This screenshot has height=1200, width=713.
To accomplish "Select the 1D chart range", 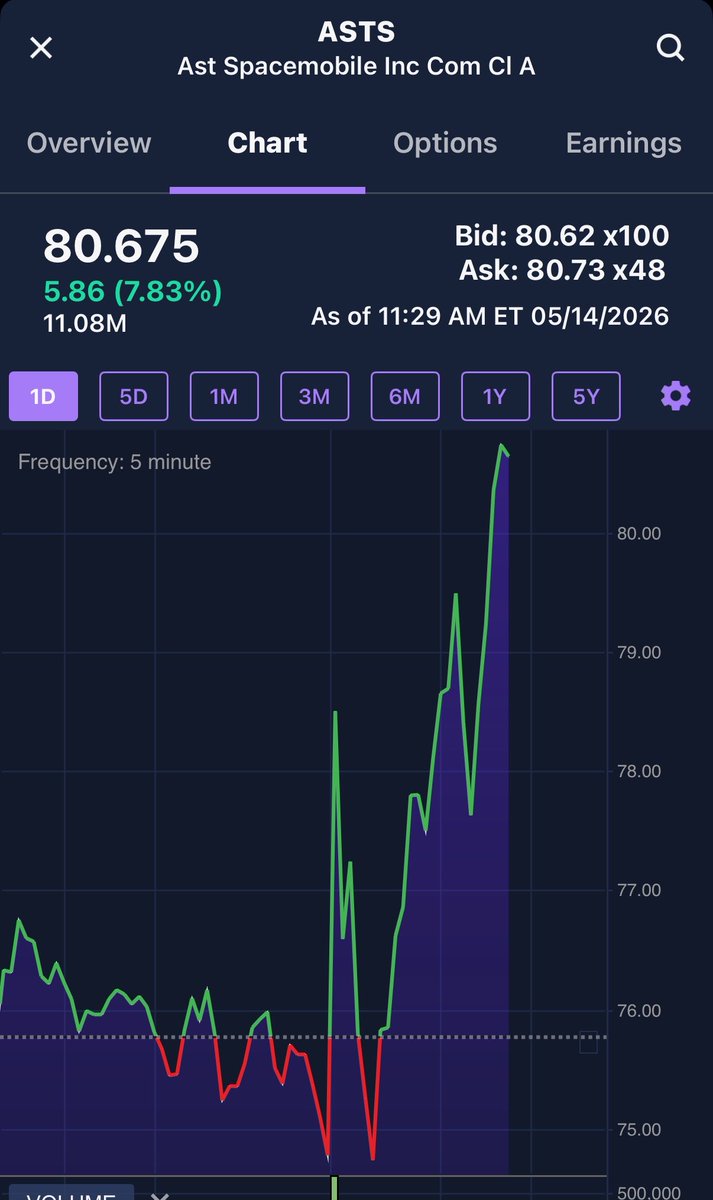I will [x=43, y=396].
